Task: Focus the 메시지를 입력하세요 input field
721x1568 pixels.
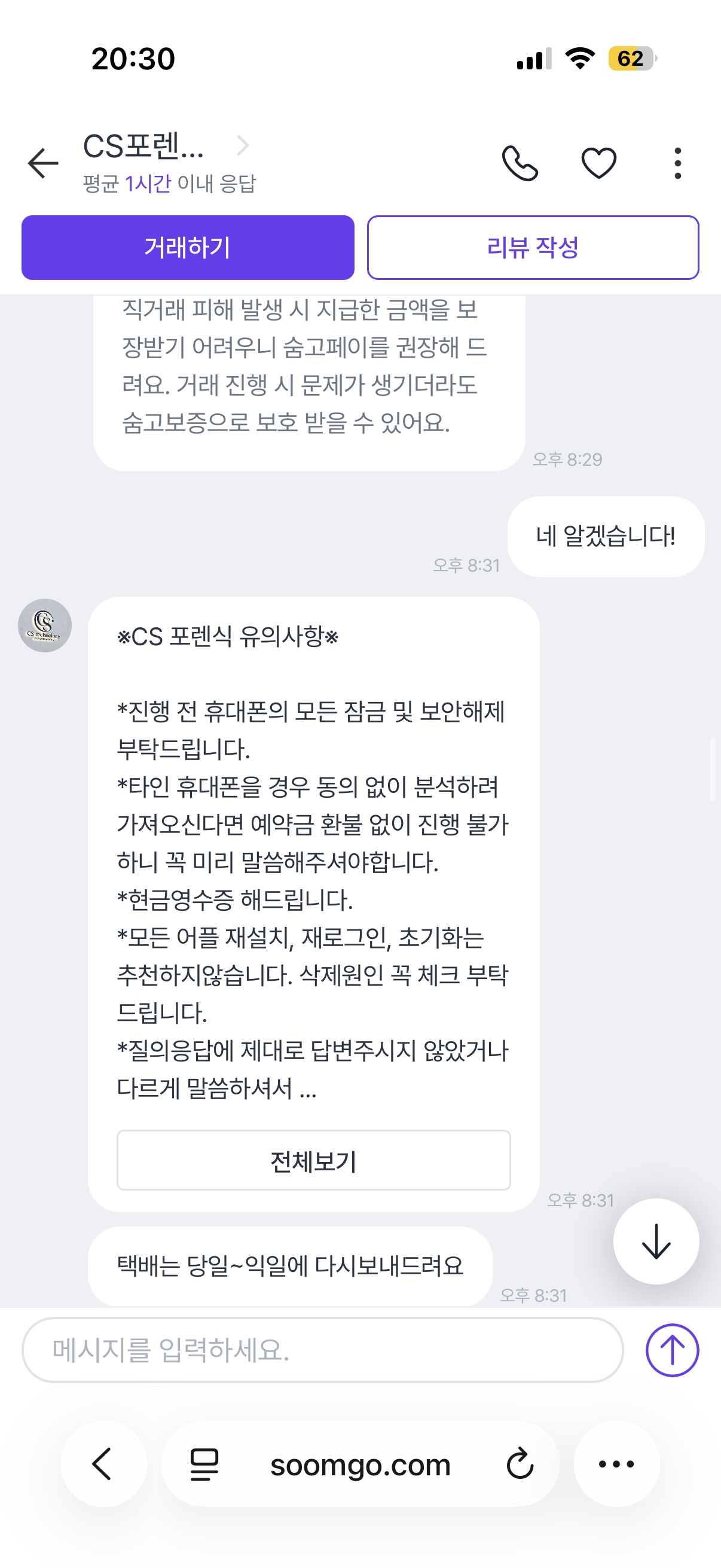Action: 322,1350
